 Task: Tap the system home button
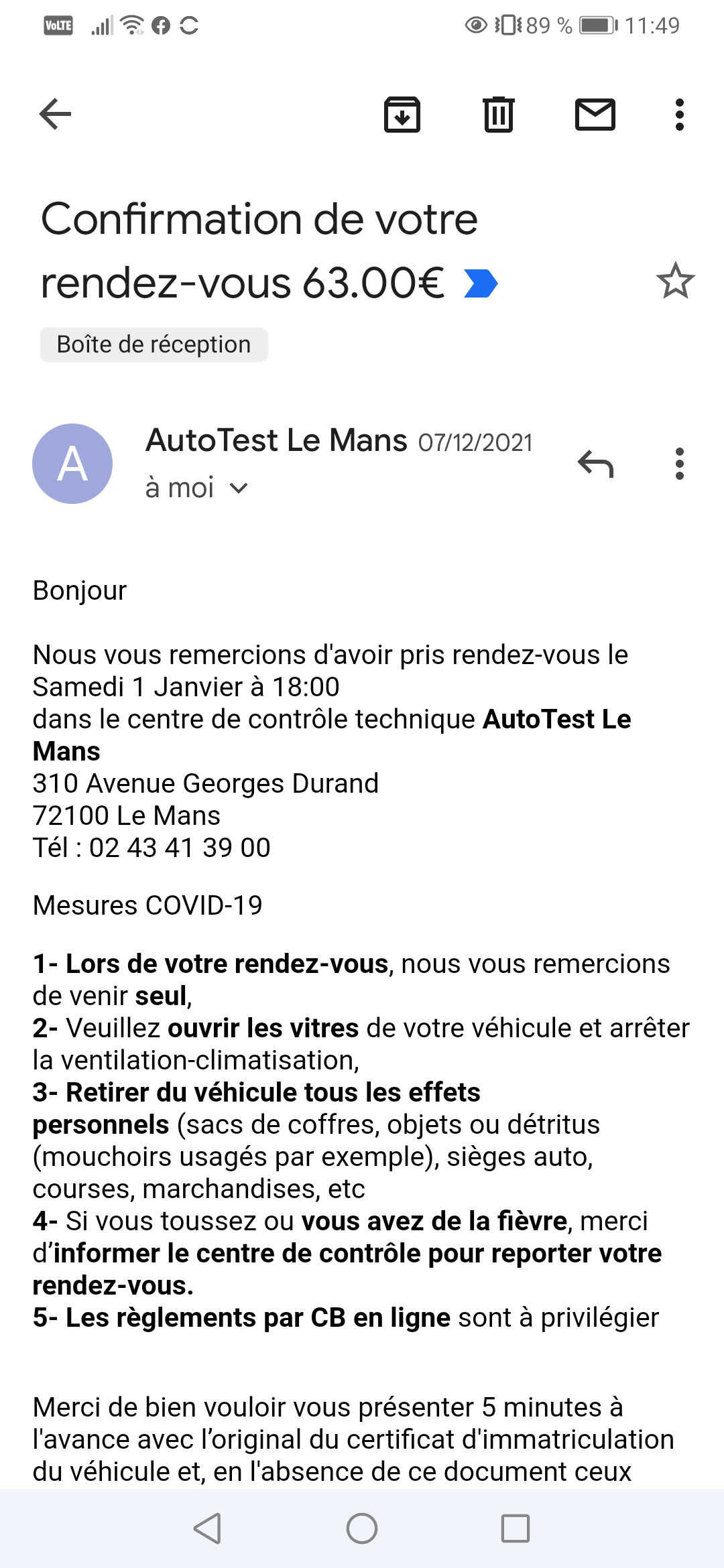[362, 1528]
